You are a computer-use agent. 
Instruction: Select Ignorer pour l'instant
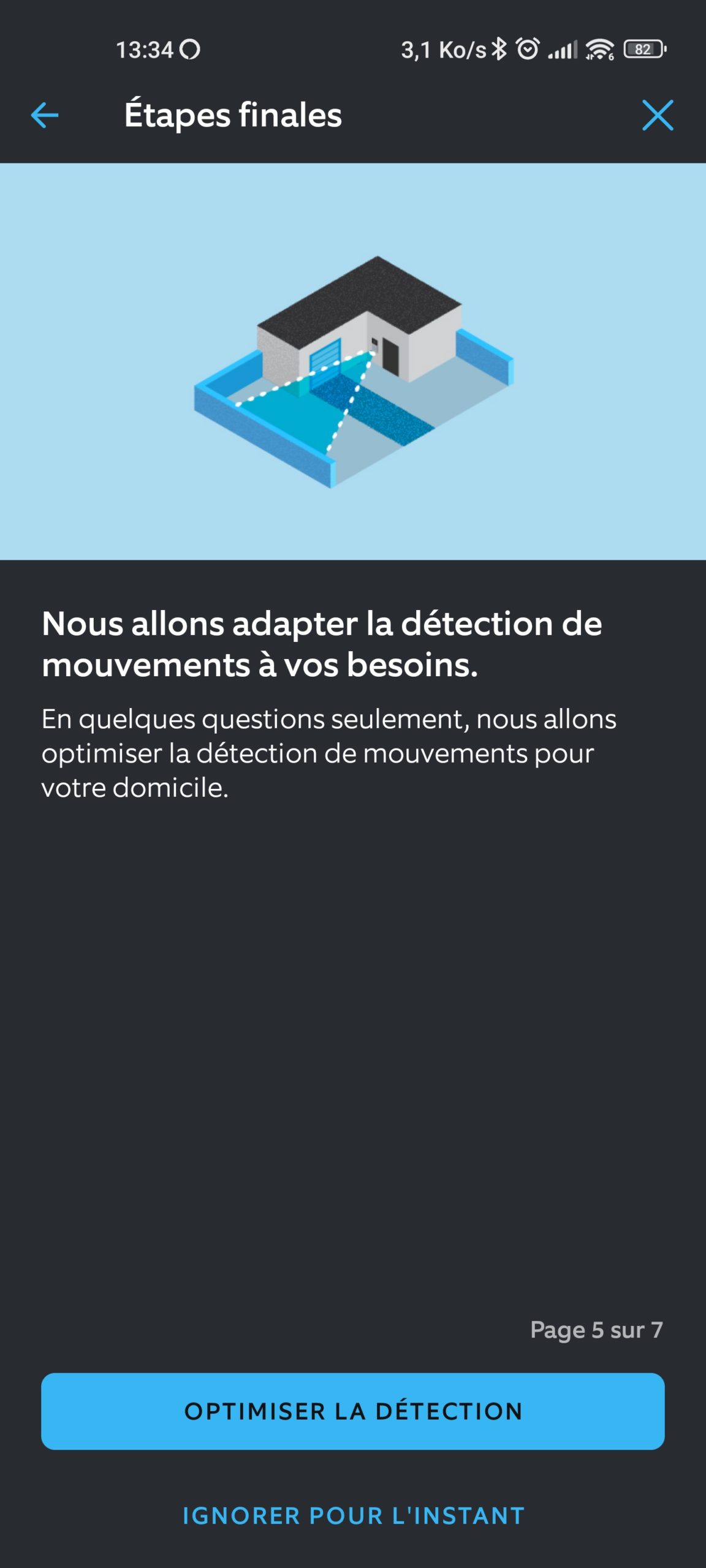coord(353,1515)
